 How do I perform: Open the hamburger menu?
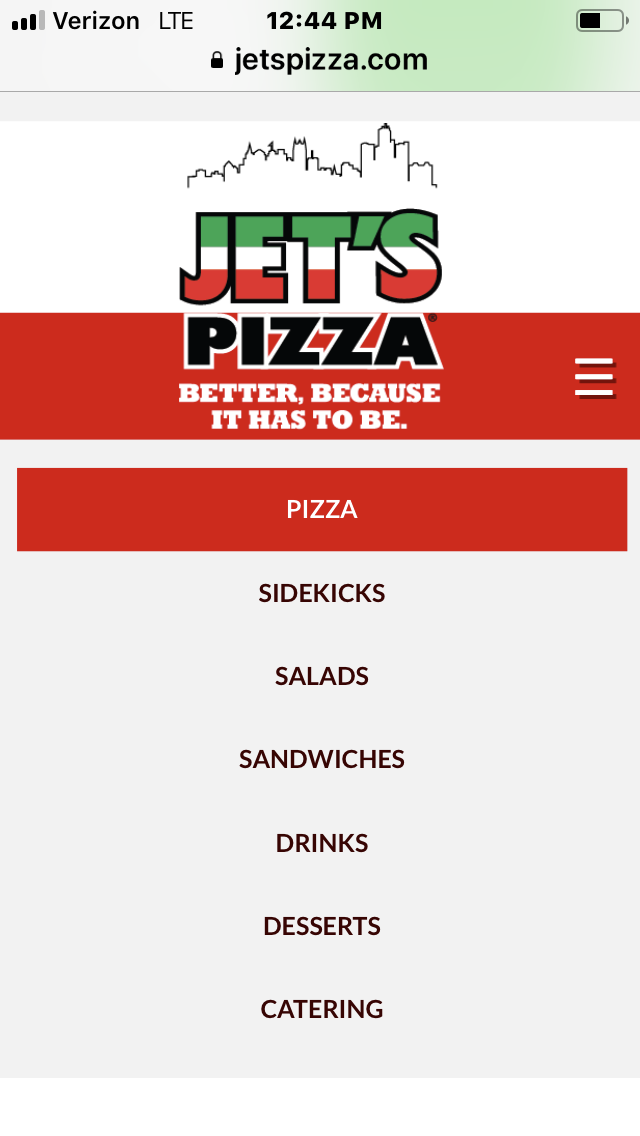pos(594,377)
